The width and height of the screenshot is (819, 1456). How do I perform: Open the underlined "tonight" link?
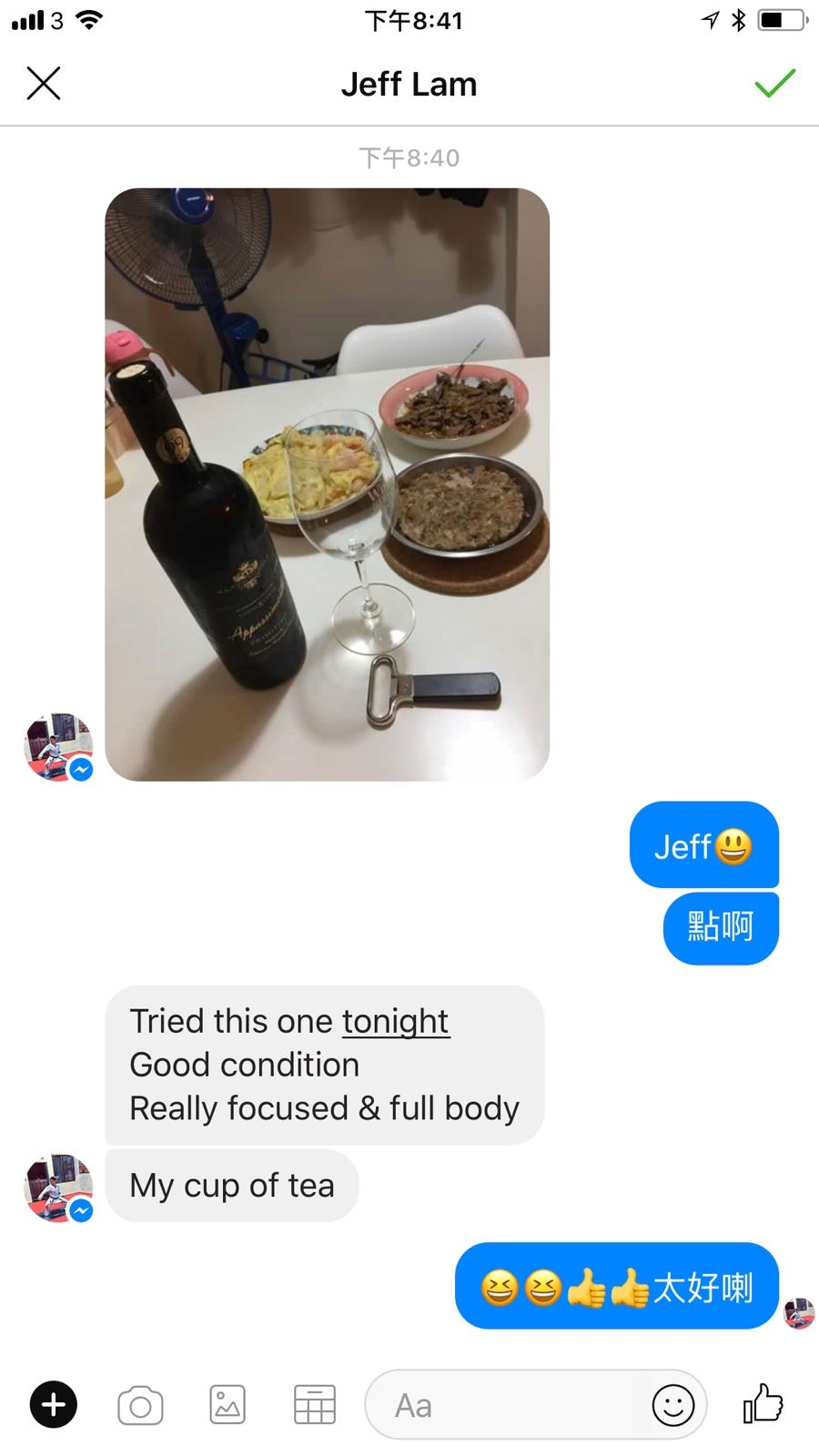pyautogui.click(x=396, y=1021)
